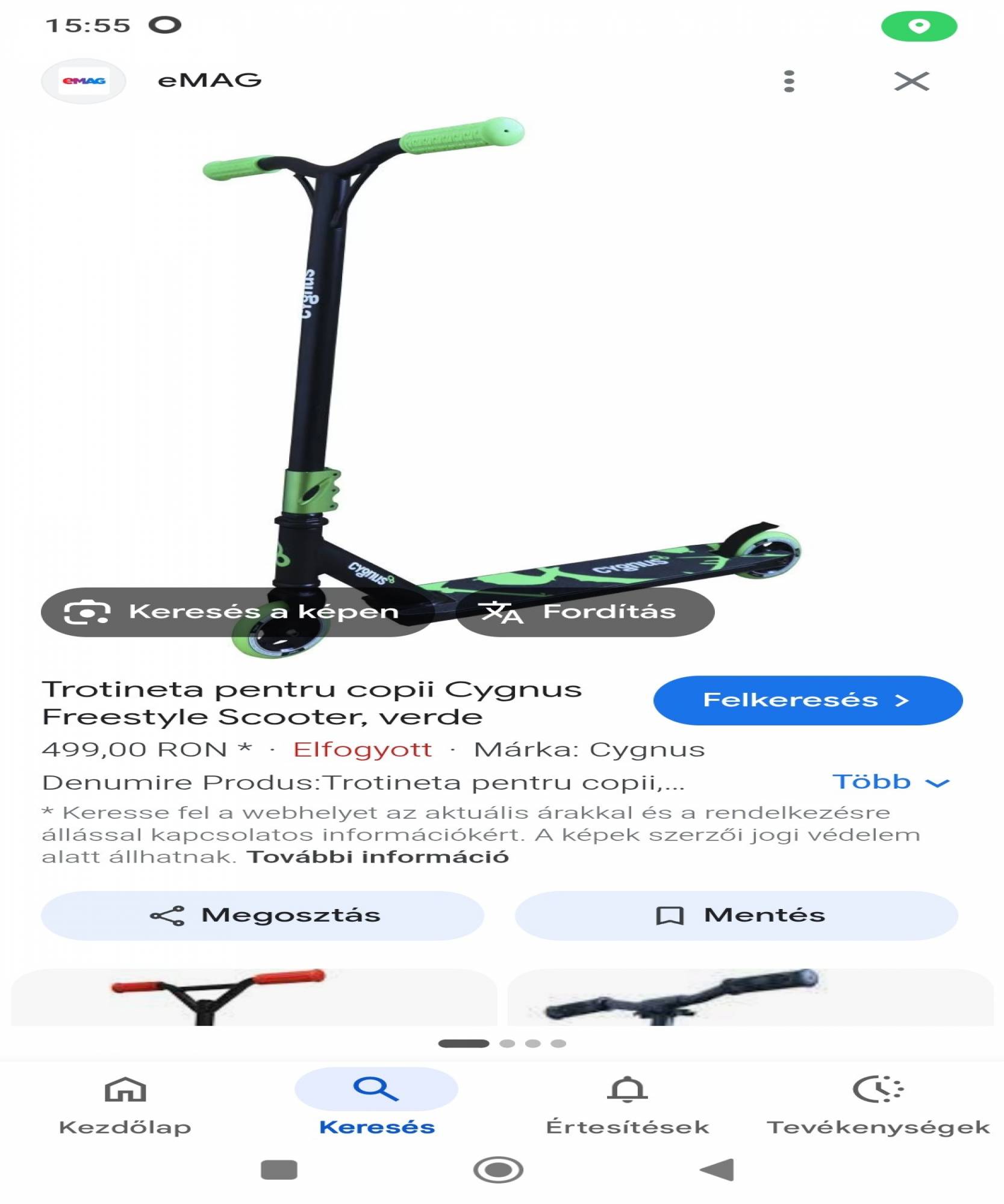Save the image using Mentés
Screen dimensions: 1004x1204
pyautogui.click(x=736, y=915)
